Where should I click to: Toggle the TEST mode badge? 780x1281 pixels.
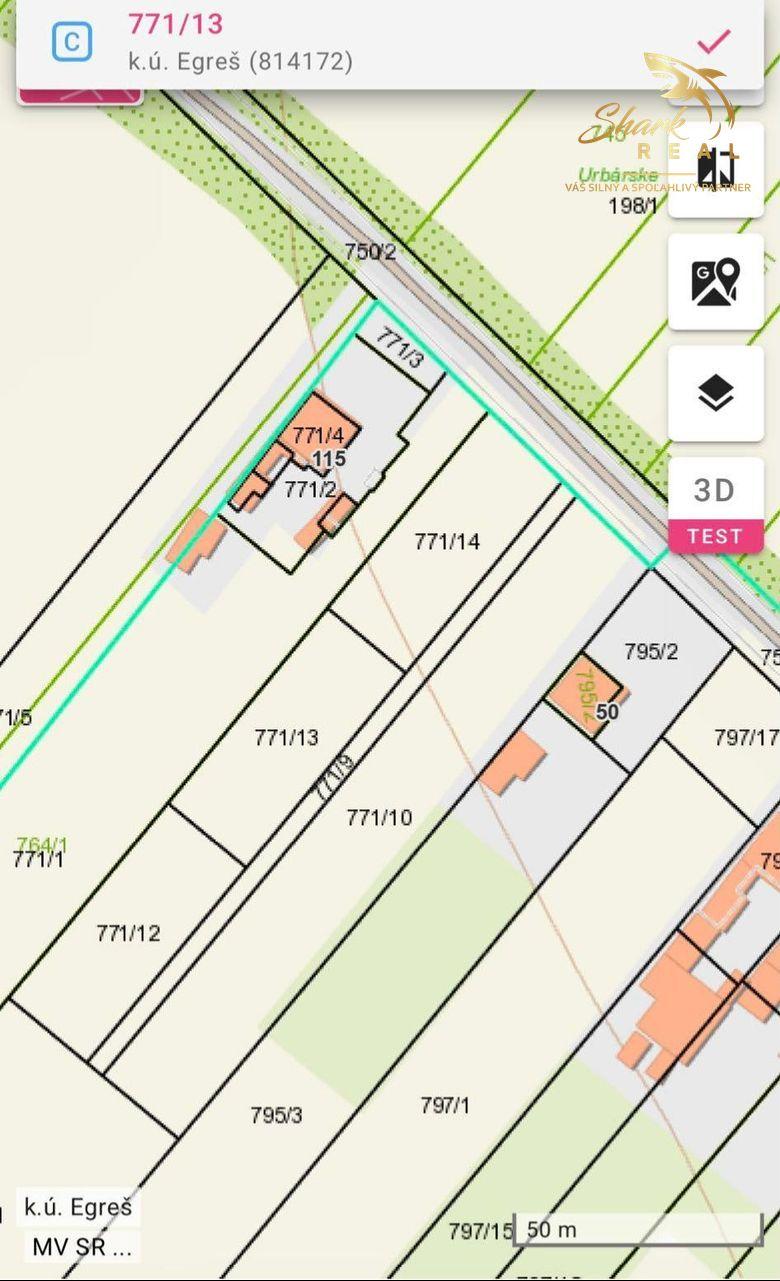click(714, 536)
